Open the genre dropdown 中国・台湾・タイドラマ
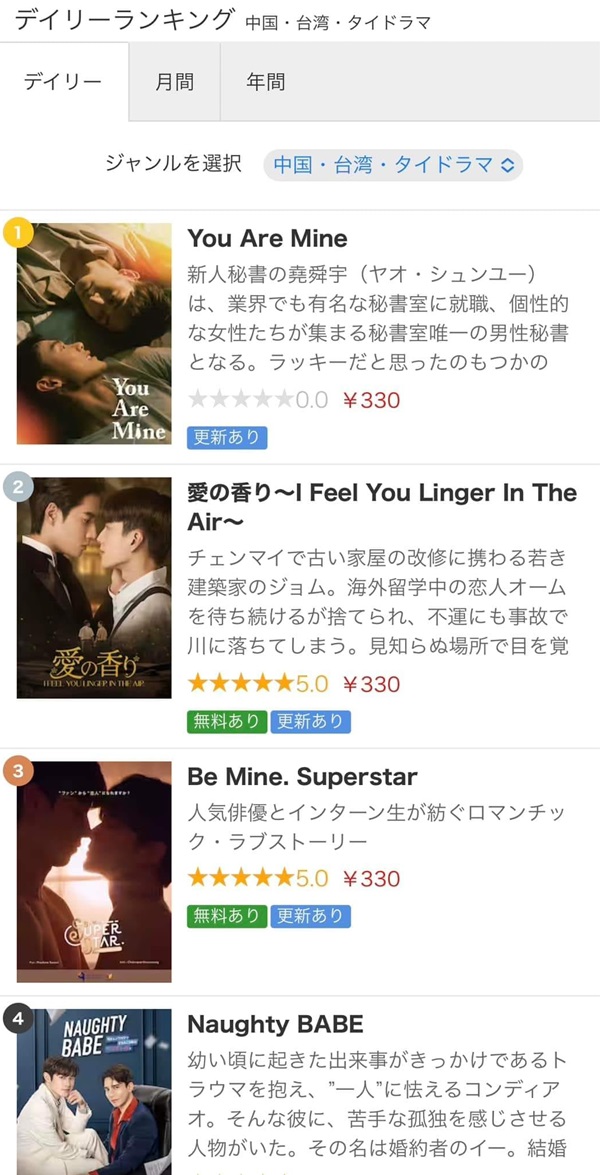The height and width of the screenshot is (1175, 600). 393,165
